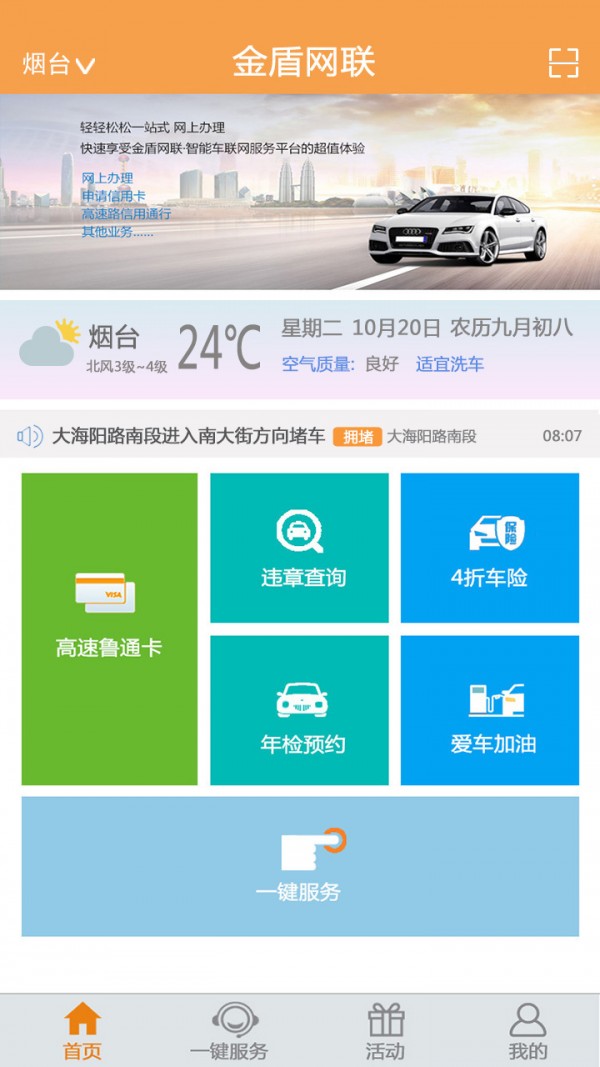
Task: Open the 金盾网联 promotional banner
Action: coord(300,192)
